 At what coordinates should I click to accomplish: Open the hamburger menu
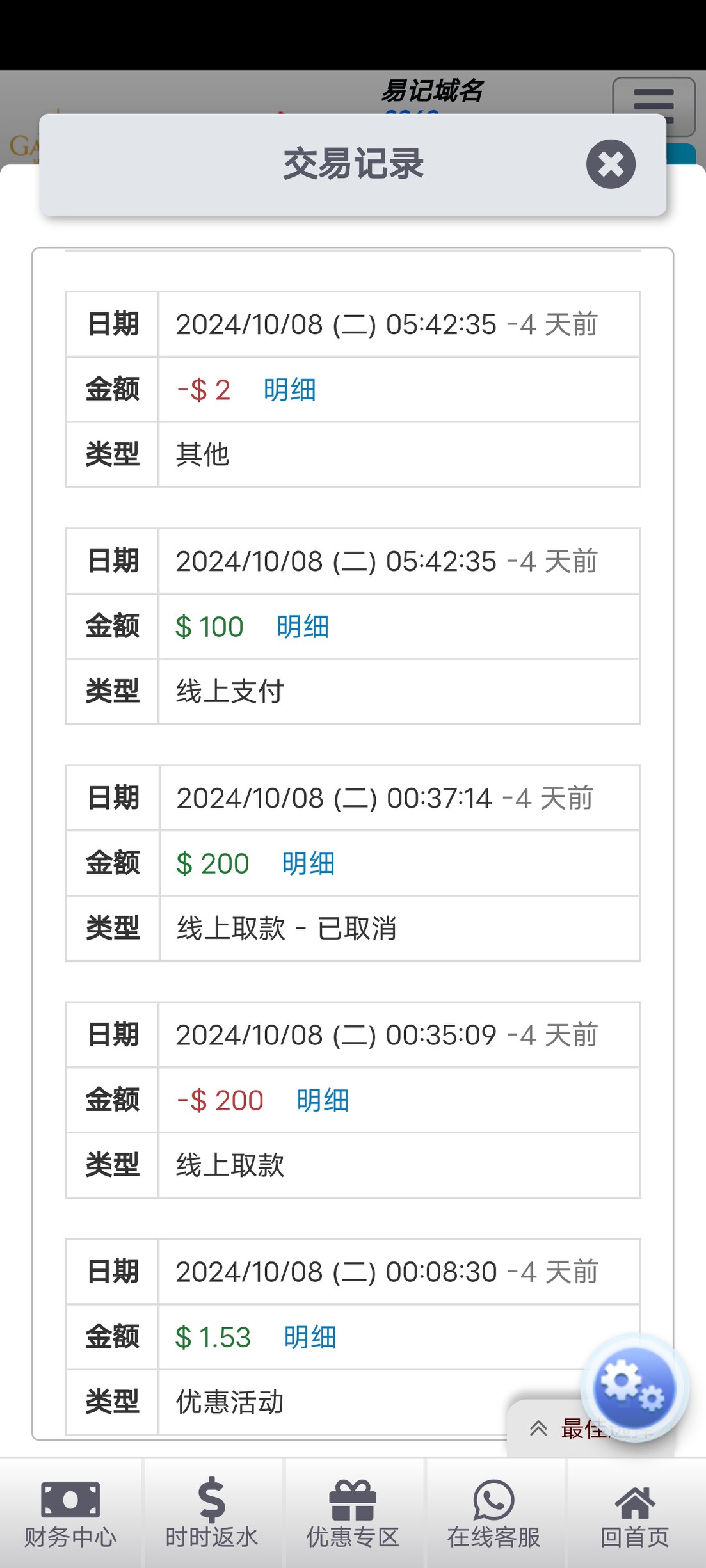[654, 107]
